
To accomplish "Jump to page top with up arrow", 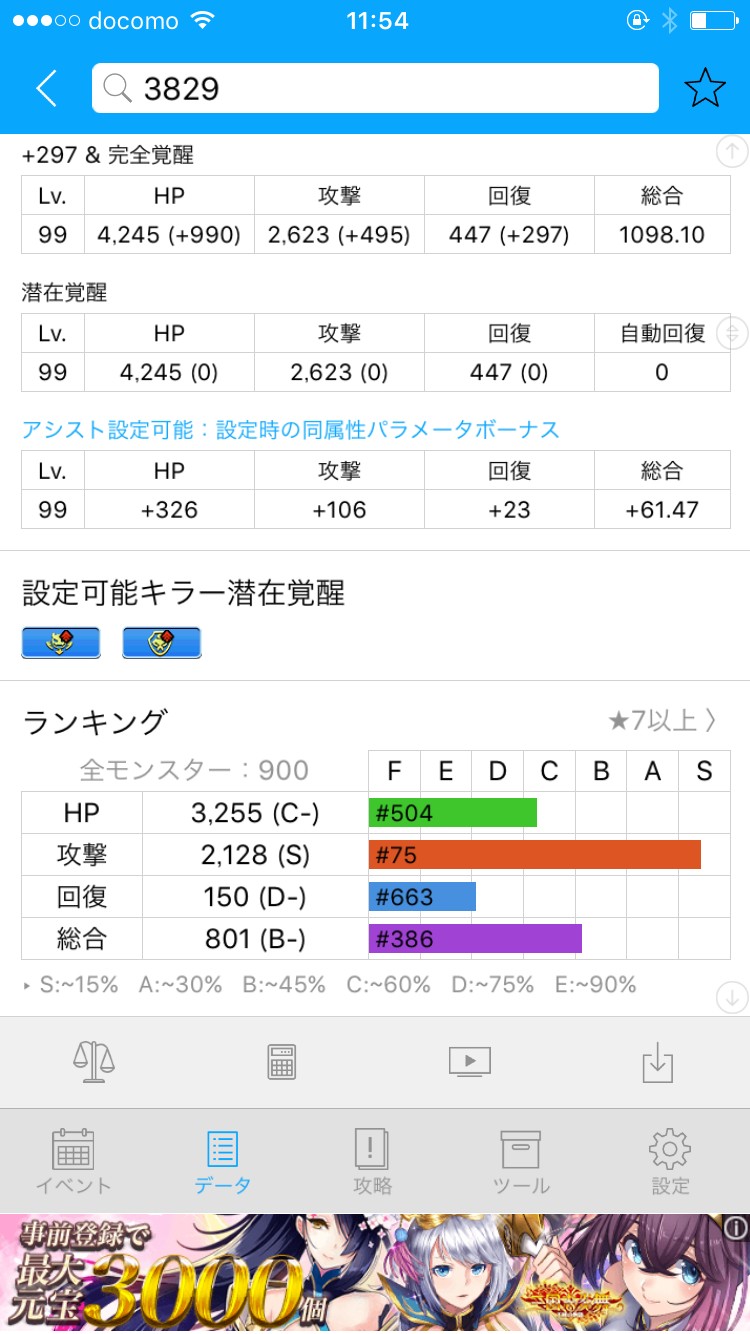I will (x=732, y=152).
